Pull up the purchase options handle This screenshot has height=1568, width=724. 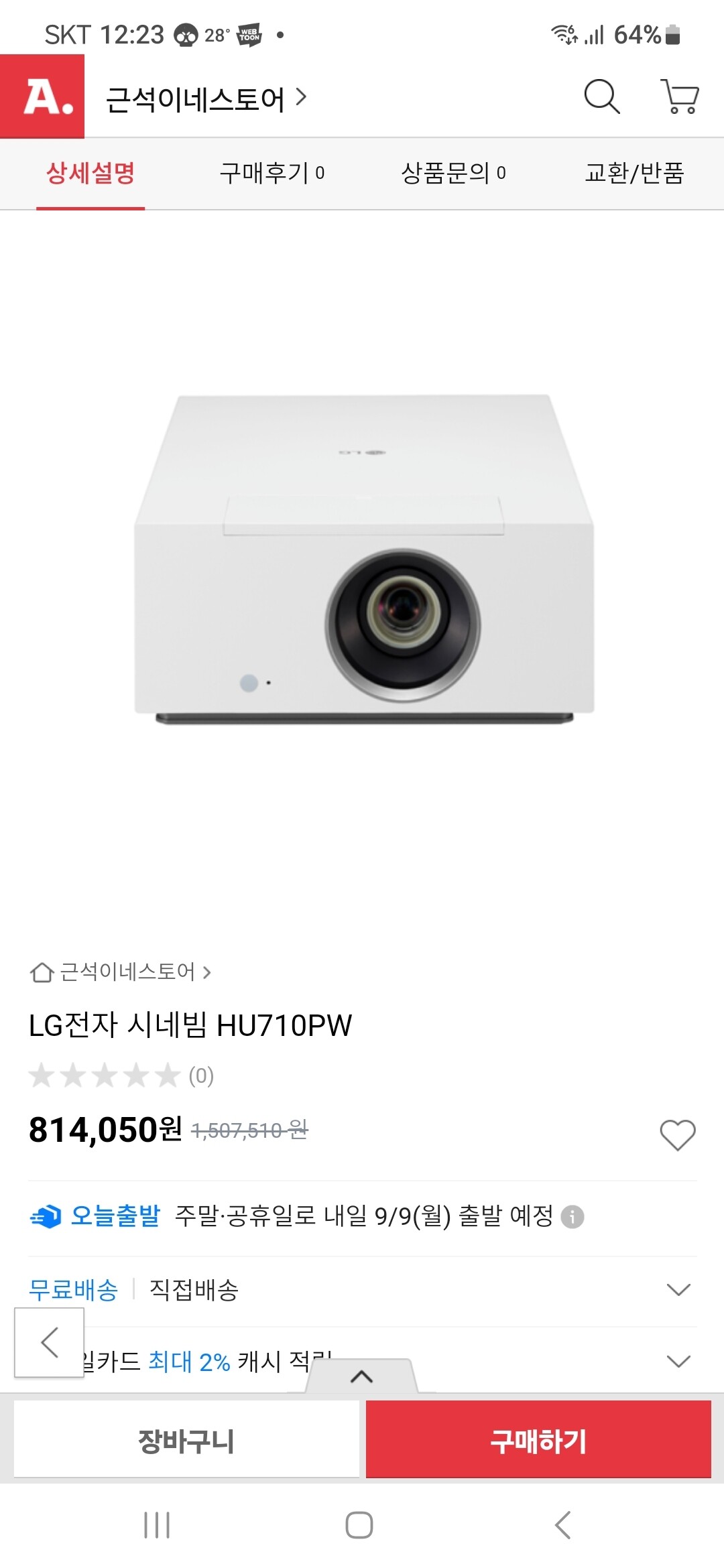[x=361, y=1376]
